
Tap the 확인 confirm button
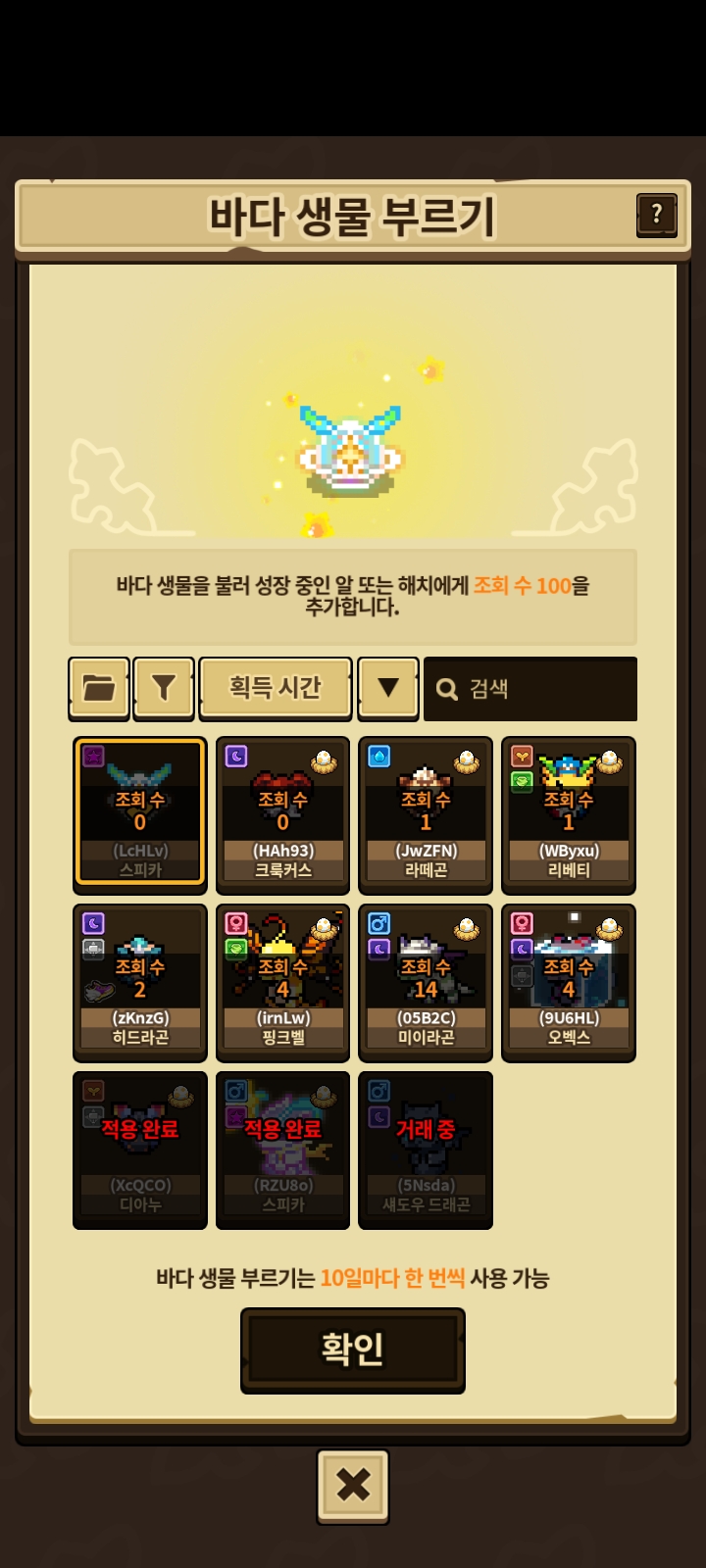(x=353, y=1349)
